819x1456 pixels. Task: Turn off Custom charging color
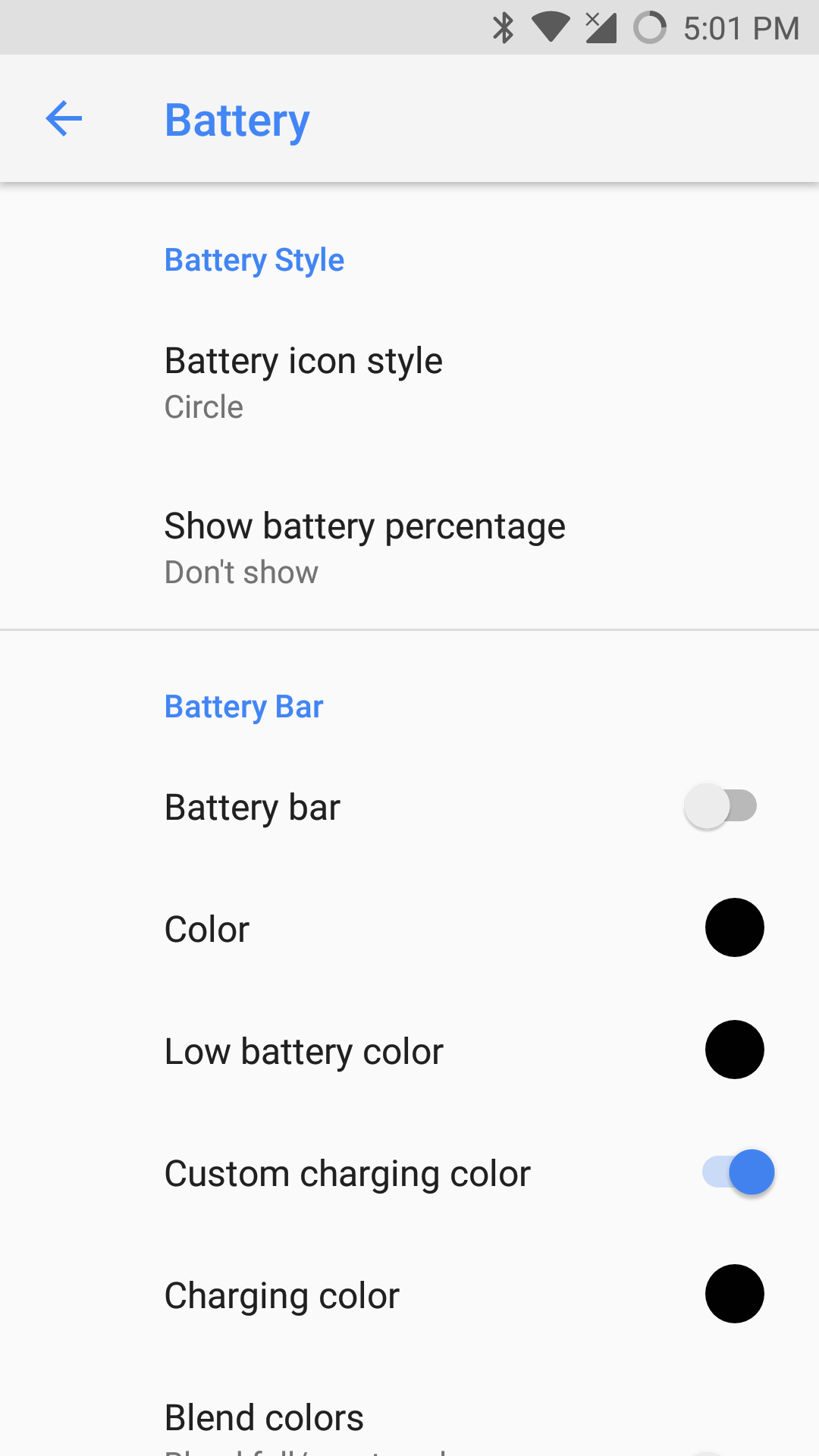(x=738, y=1172)
